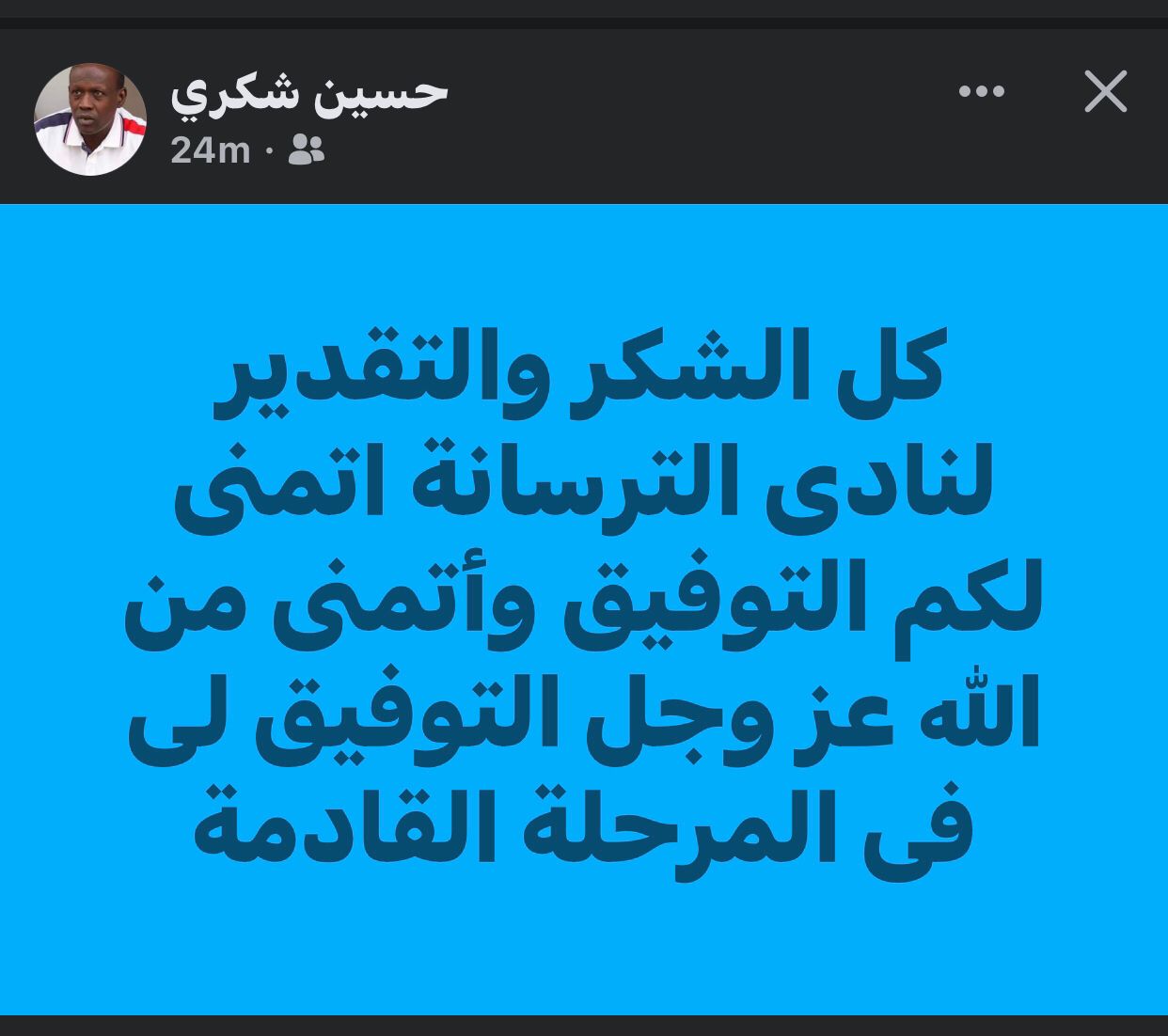Tap the name حسين شكري
The height and width of the screenshot is (1036, 1168).
(x=309, y=91)
